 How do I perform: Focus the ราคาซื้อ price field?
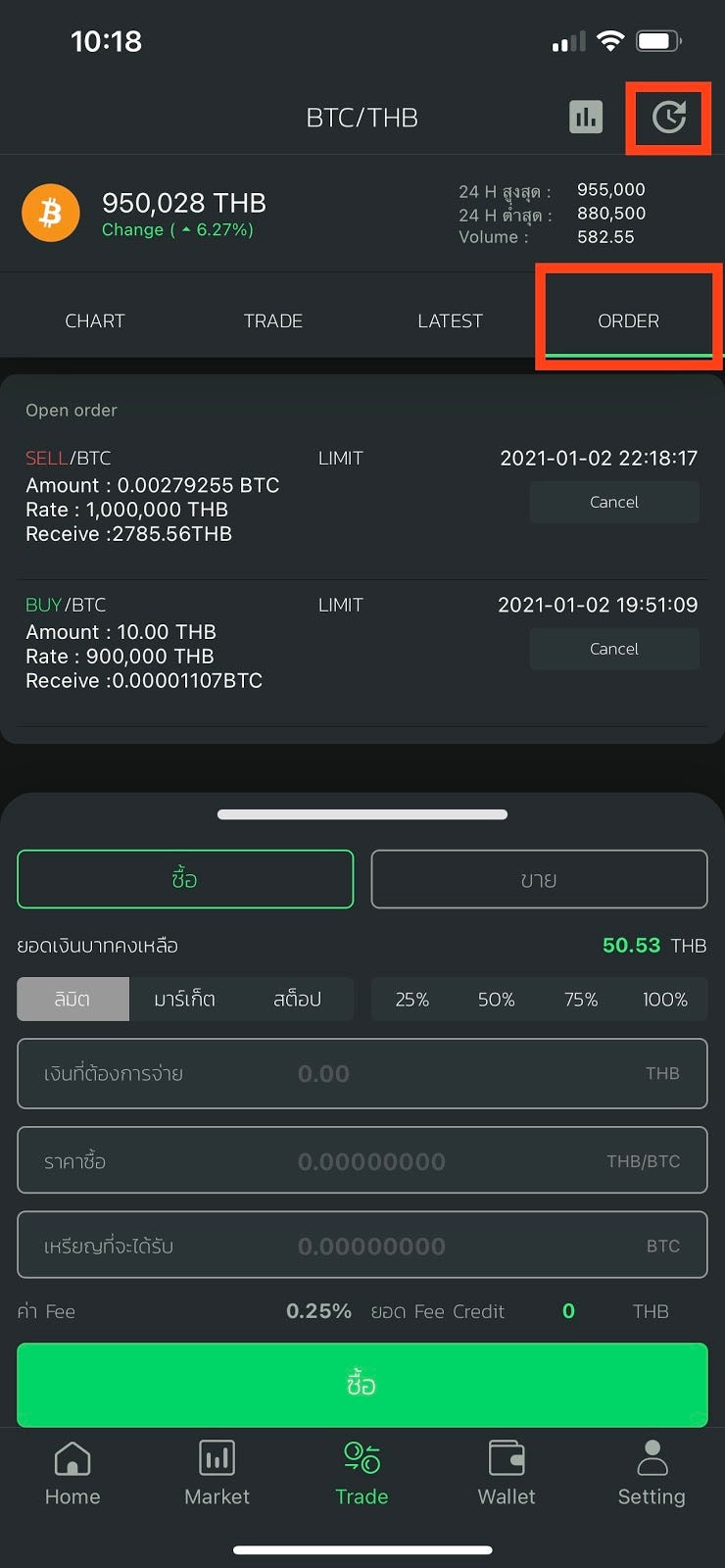pyautogui.click(x=362, y=1160)
